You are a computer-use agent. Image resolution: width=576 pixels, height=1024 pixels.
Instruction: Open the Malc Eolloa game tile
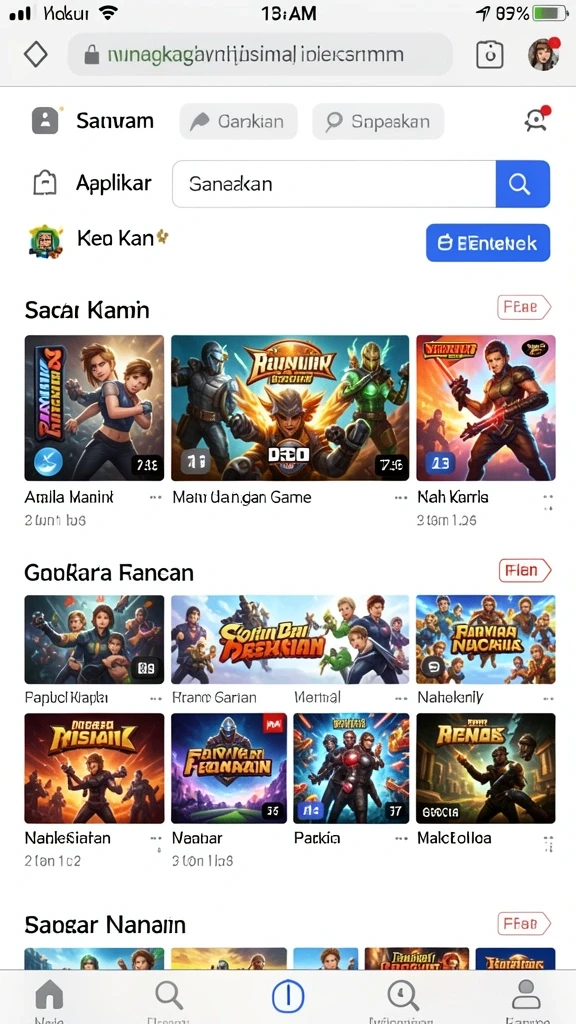(486, 768)
